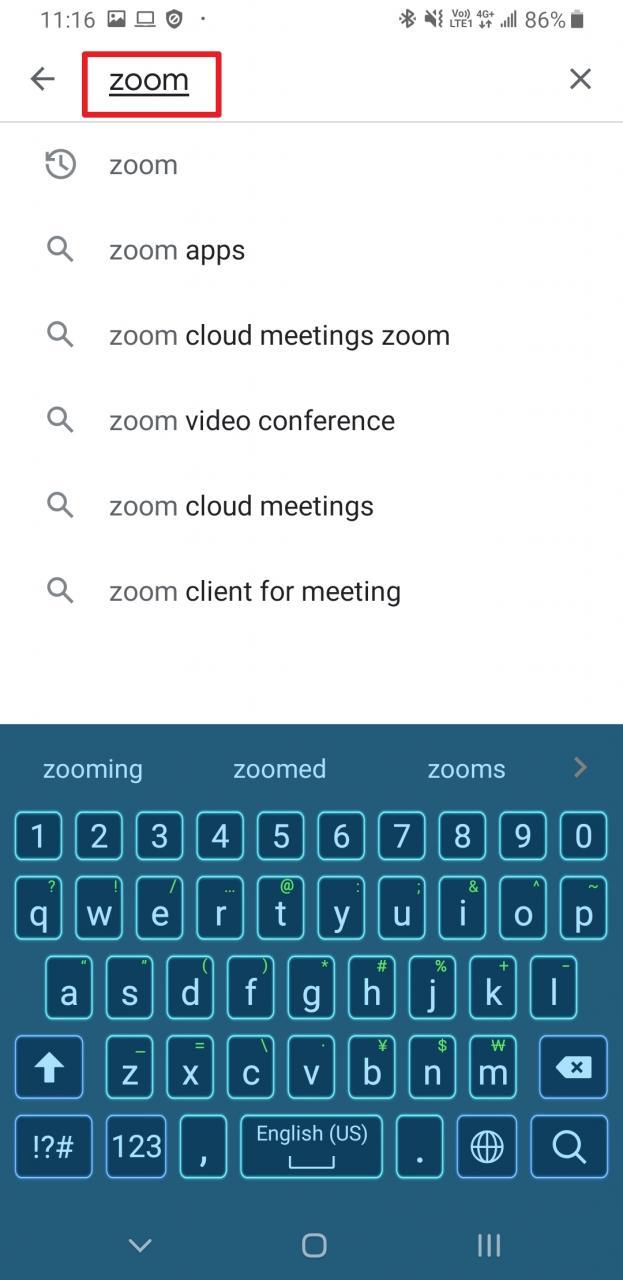This screenshot has height=1280, width=623.
Task: Switch keyboard language with globe key
Action: [487, 1147]
